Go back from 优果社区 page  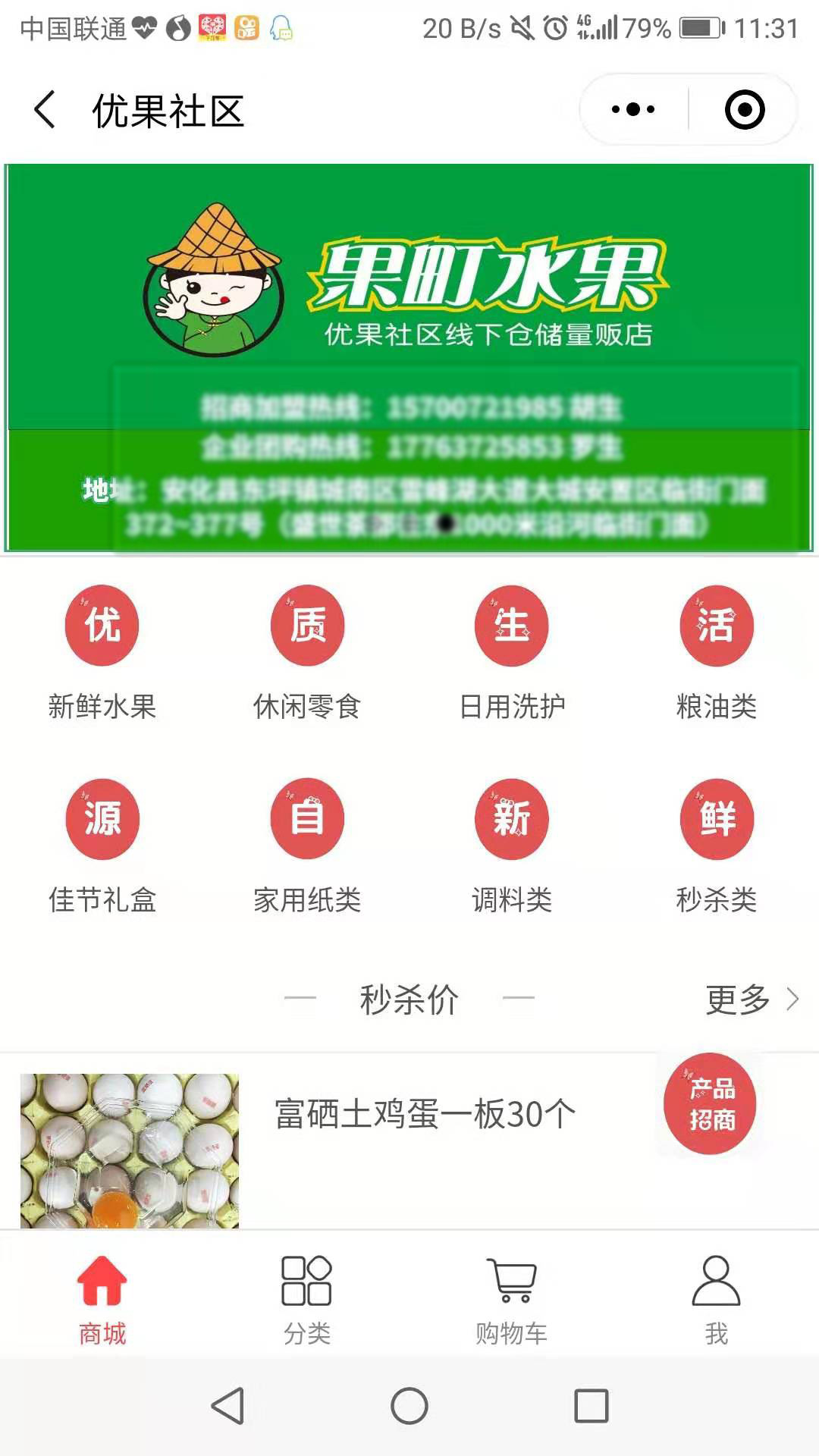pos(45,110)
